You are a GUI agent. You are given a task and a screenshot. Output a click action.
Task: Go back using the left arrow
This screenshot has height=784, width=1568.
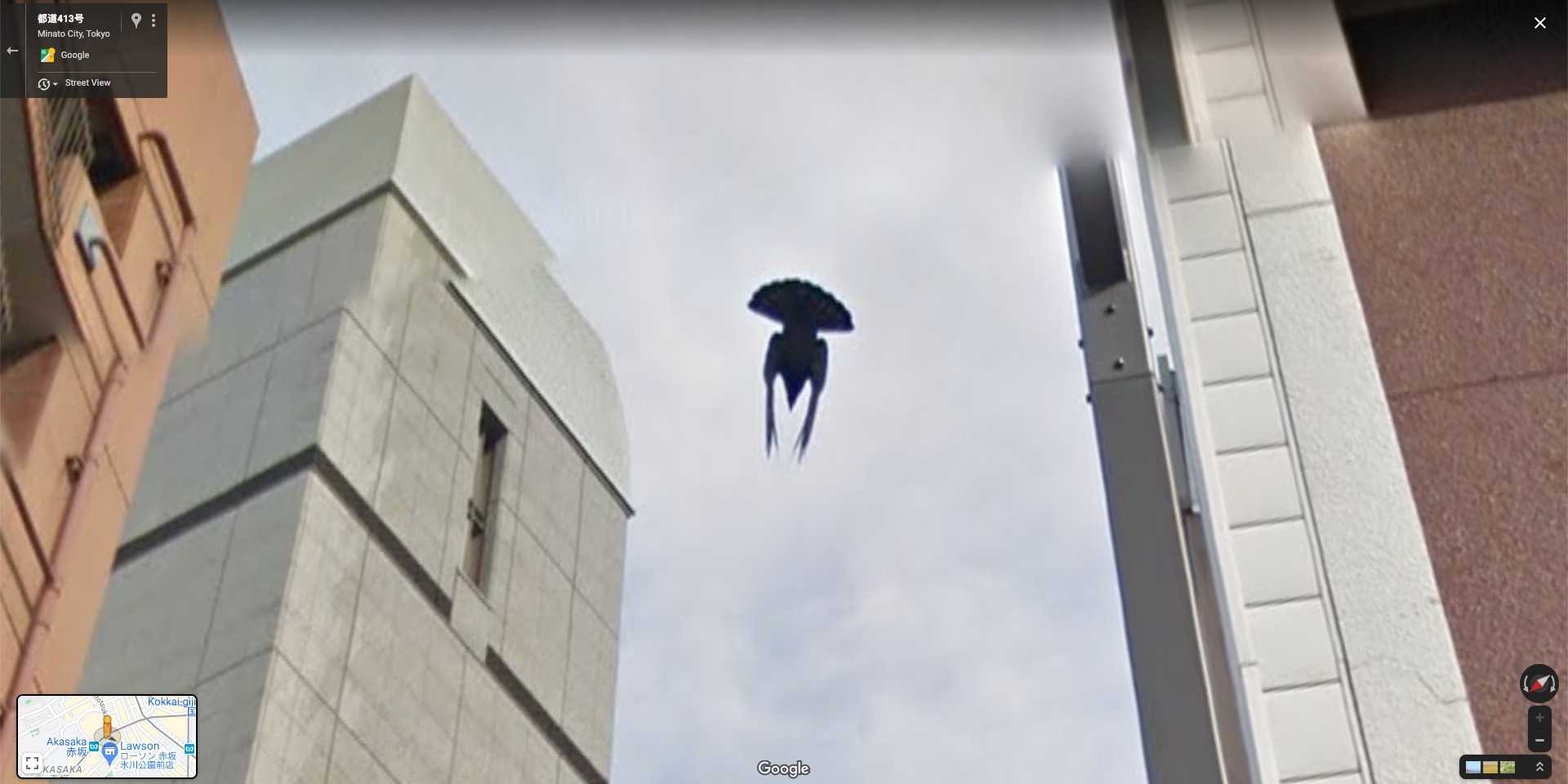coord(12,51)
